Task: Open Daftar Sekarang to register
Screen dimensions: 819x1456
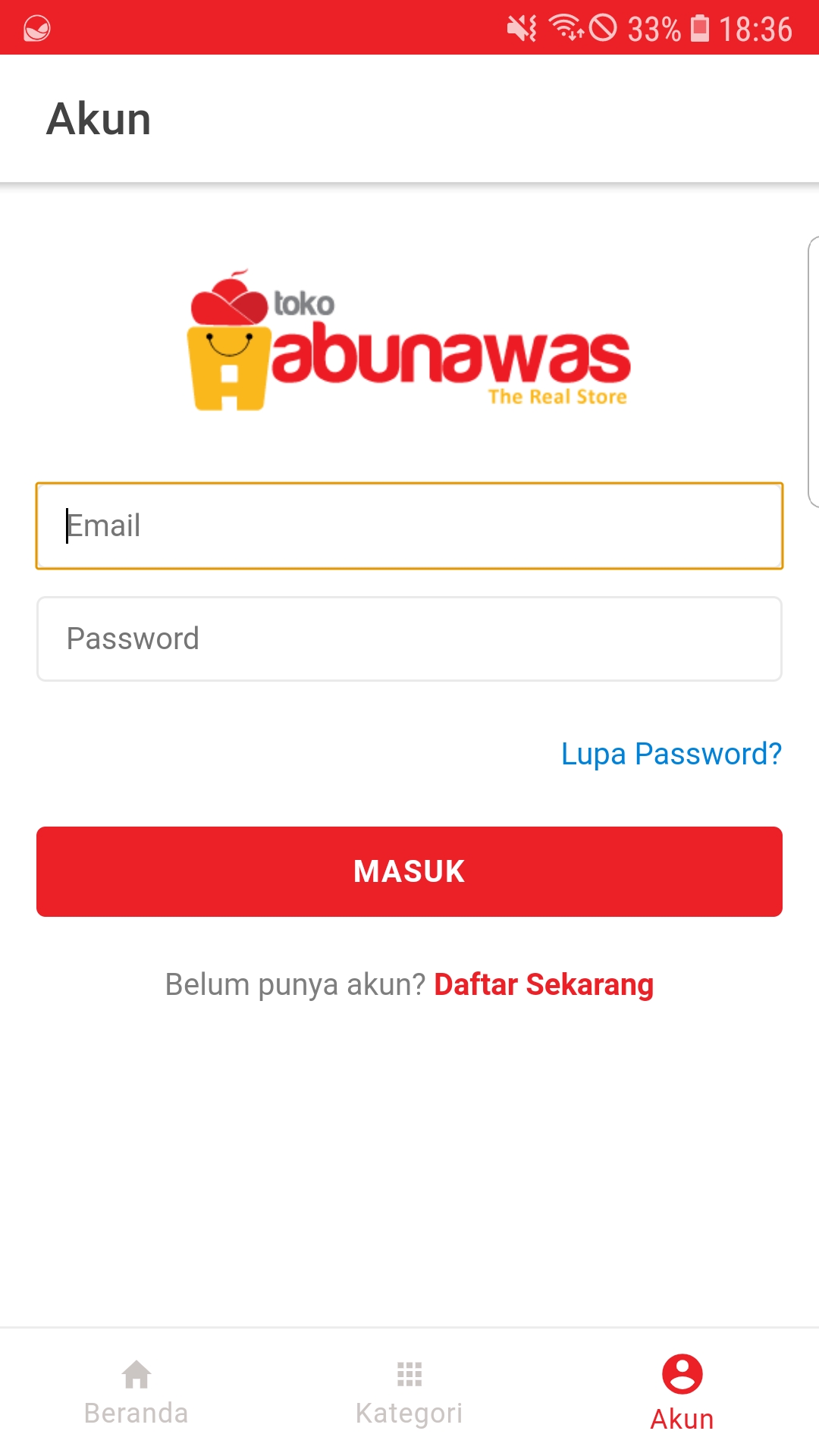Action: 543,984
